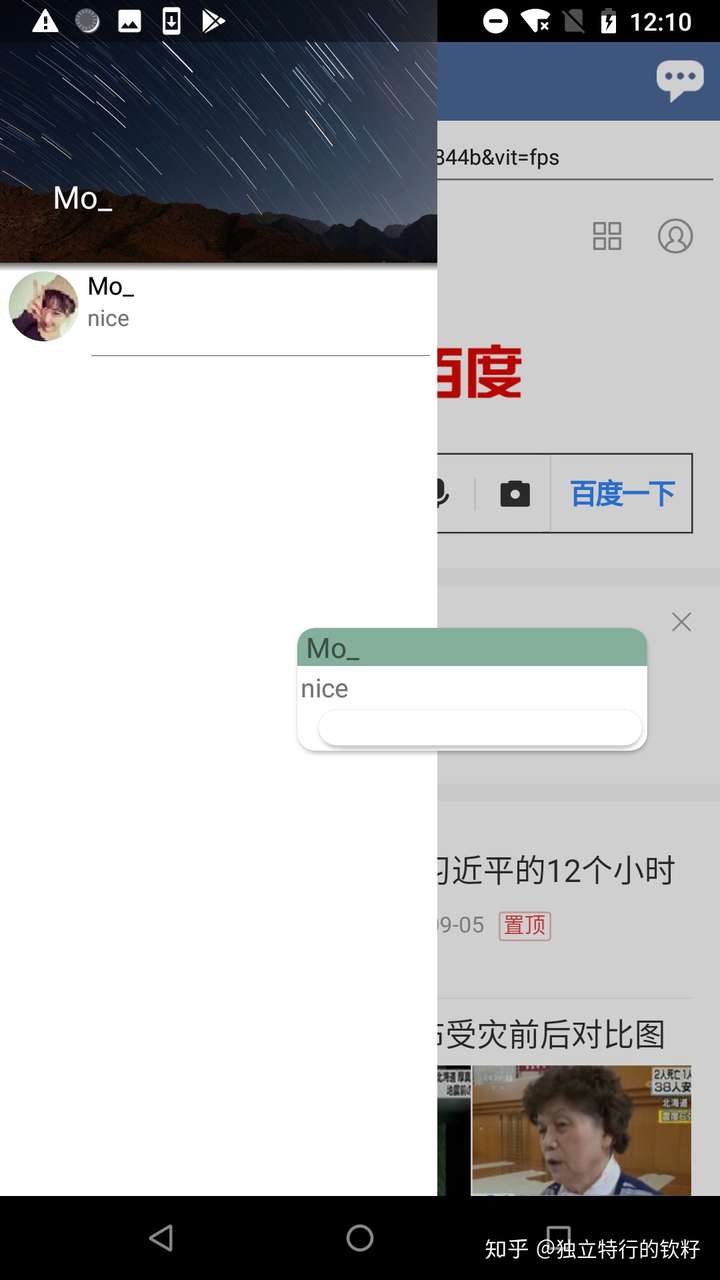Dismiss the banner with the X icon

coord(681,622)
